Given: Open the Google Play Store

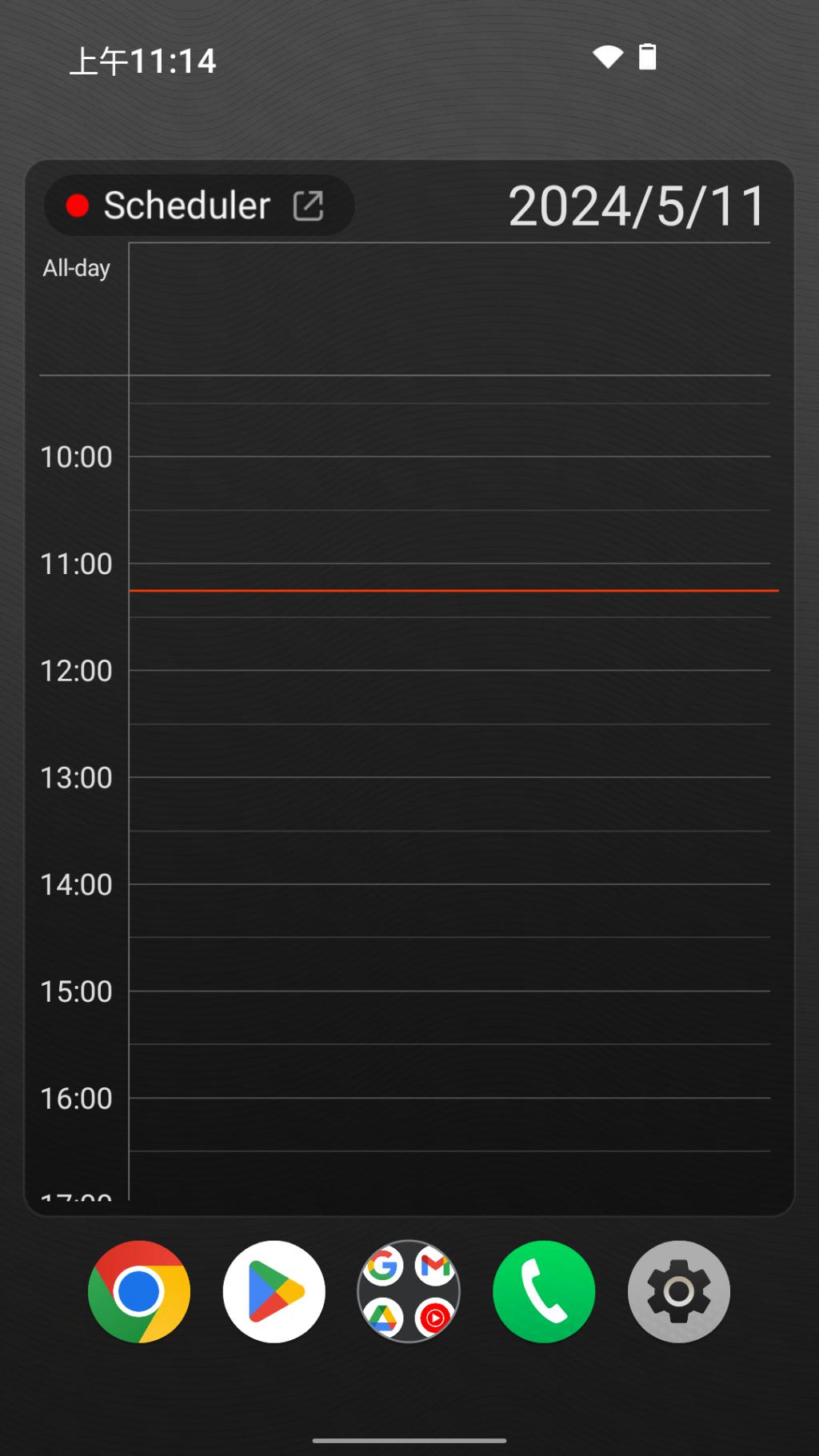Looking at the screenshot, I should (274, 1291).
